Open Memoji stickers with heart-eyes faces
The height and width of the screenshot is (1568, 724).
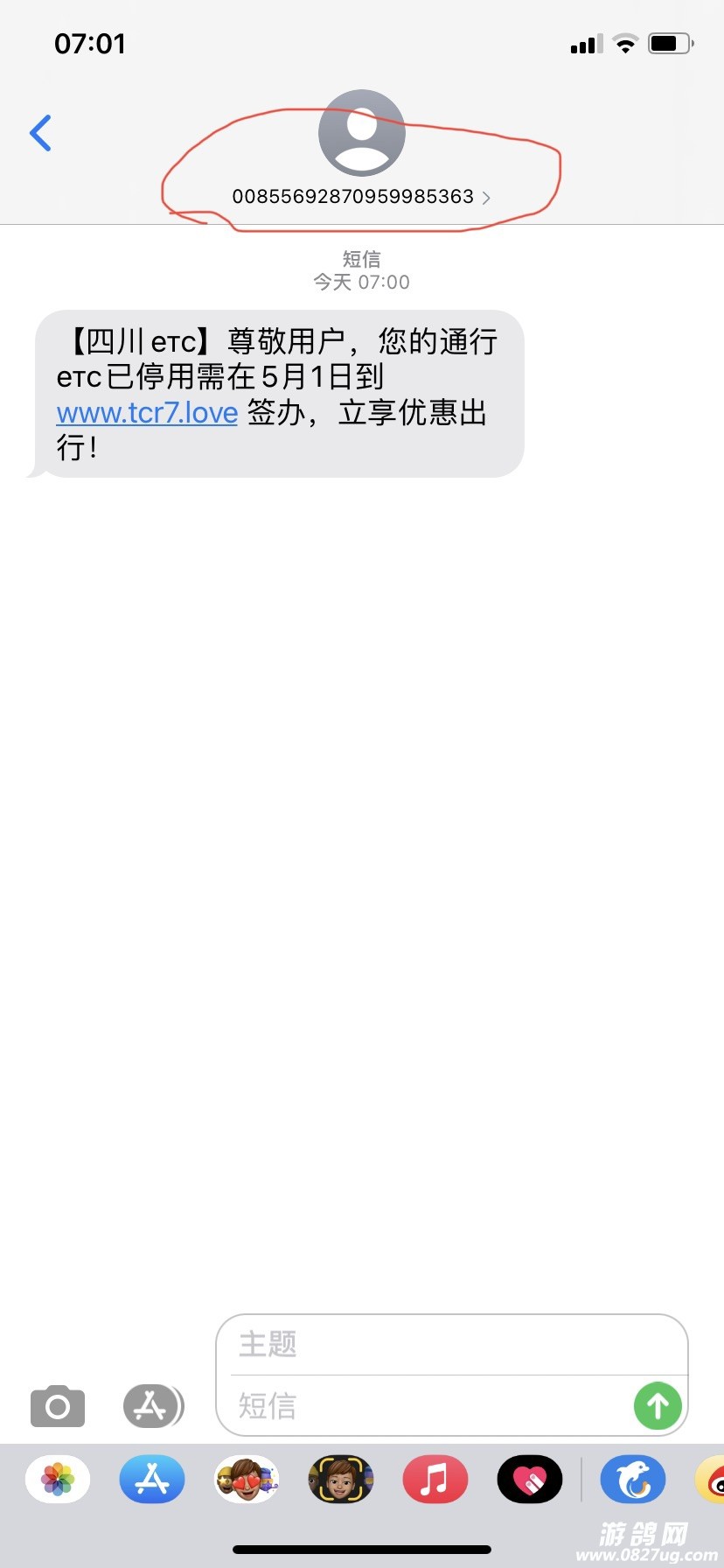[x=247, y=1480]
